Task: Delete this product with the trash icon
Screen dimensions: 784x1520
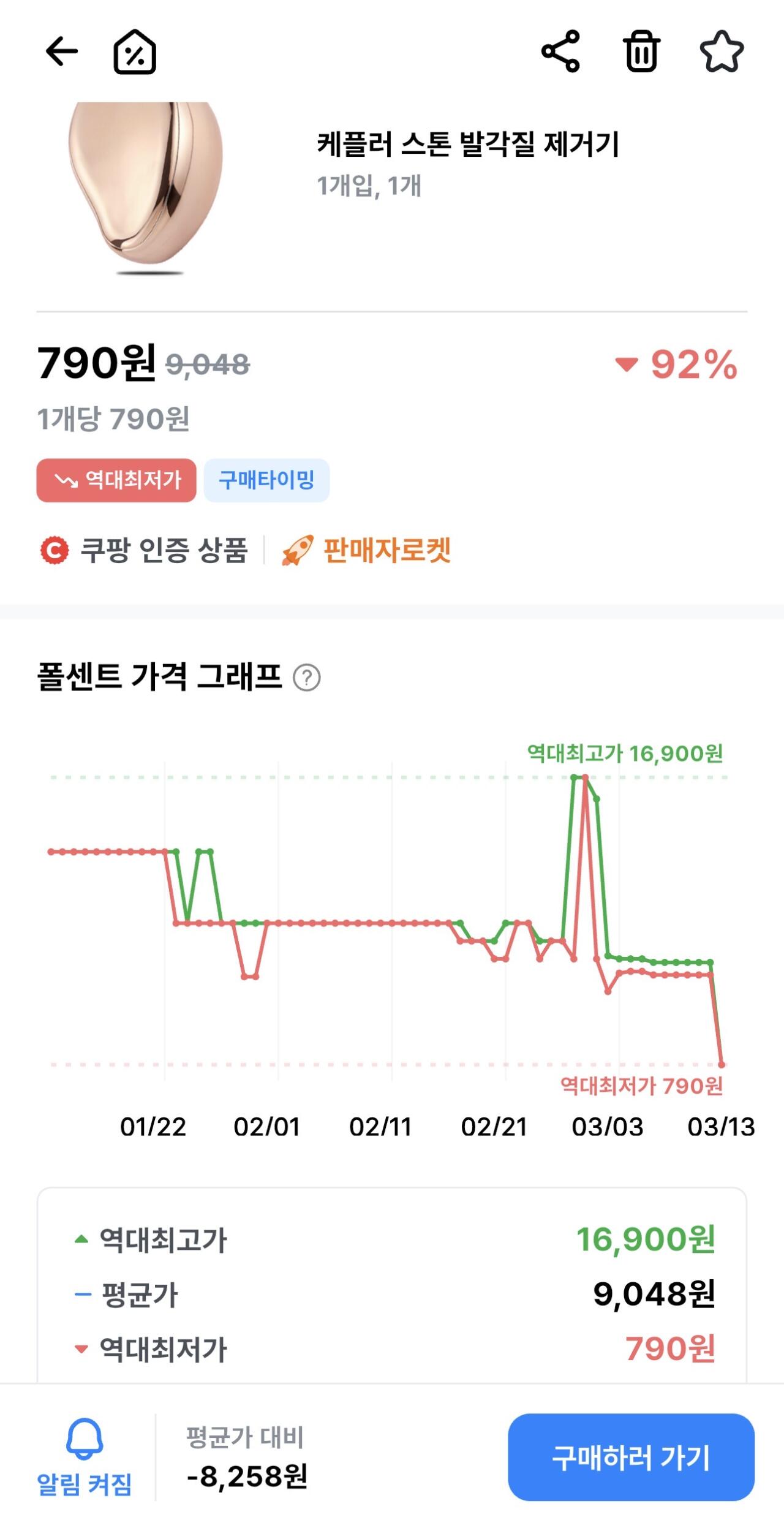Action: (641, 51)
